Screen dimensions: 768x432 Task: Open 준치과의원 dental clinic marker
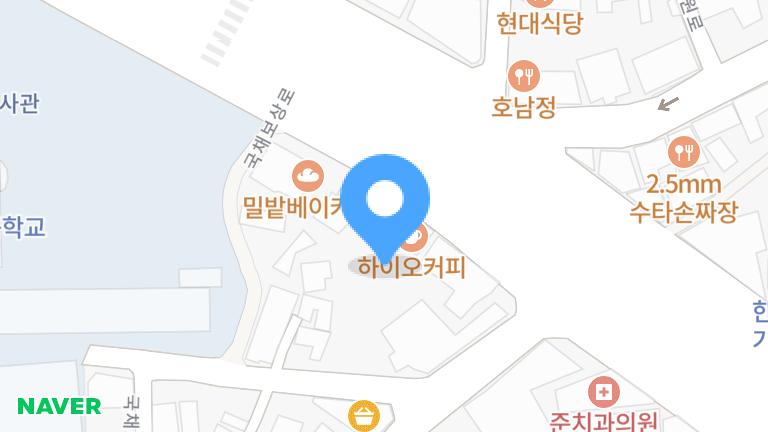coord(602,390)
